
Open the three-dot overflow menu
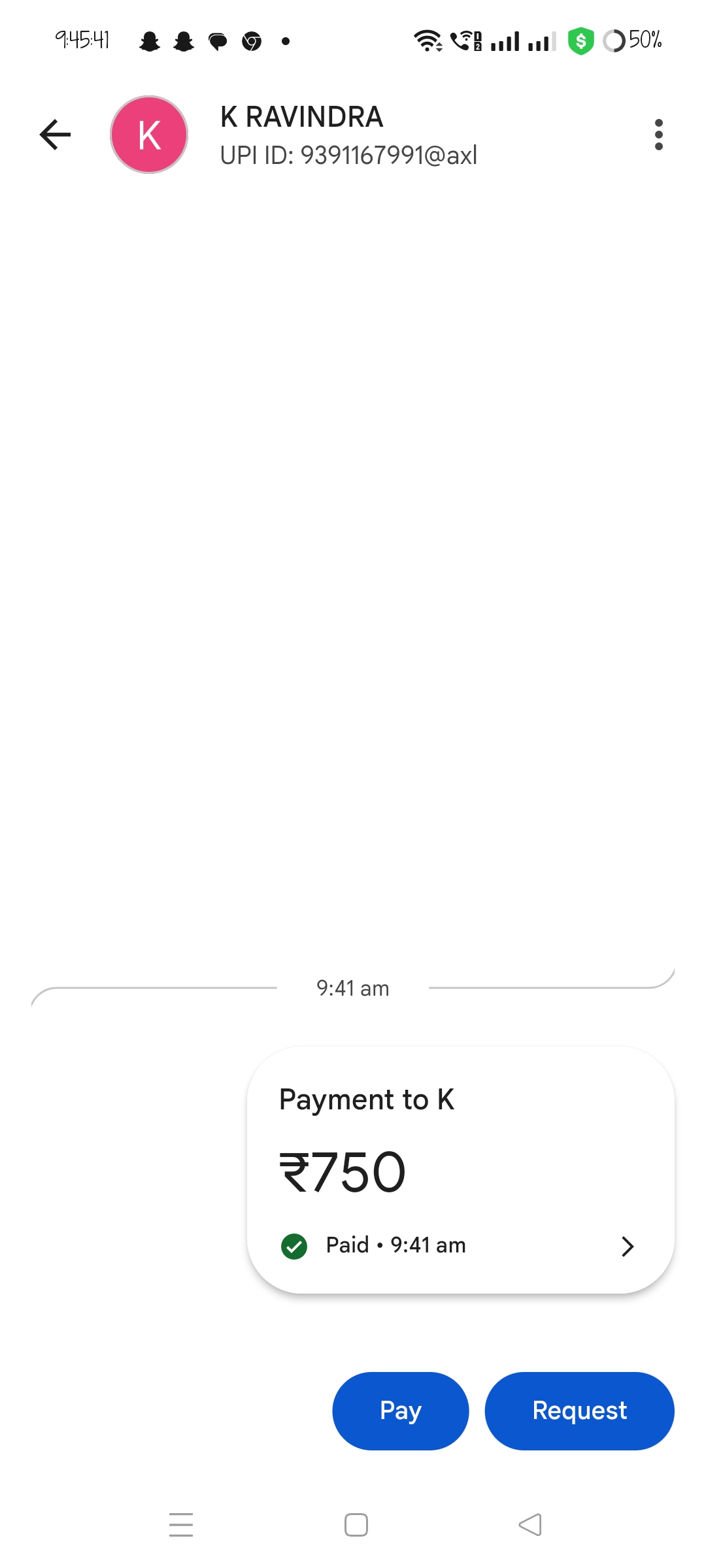coord(658,135)
